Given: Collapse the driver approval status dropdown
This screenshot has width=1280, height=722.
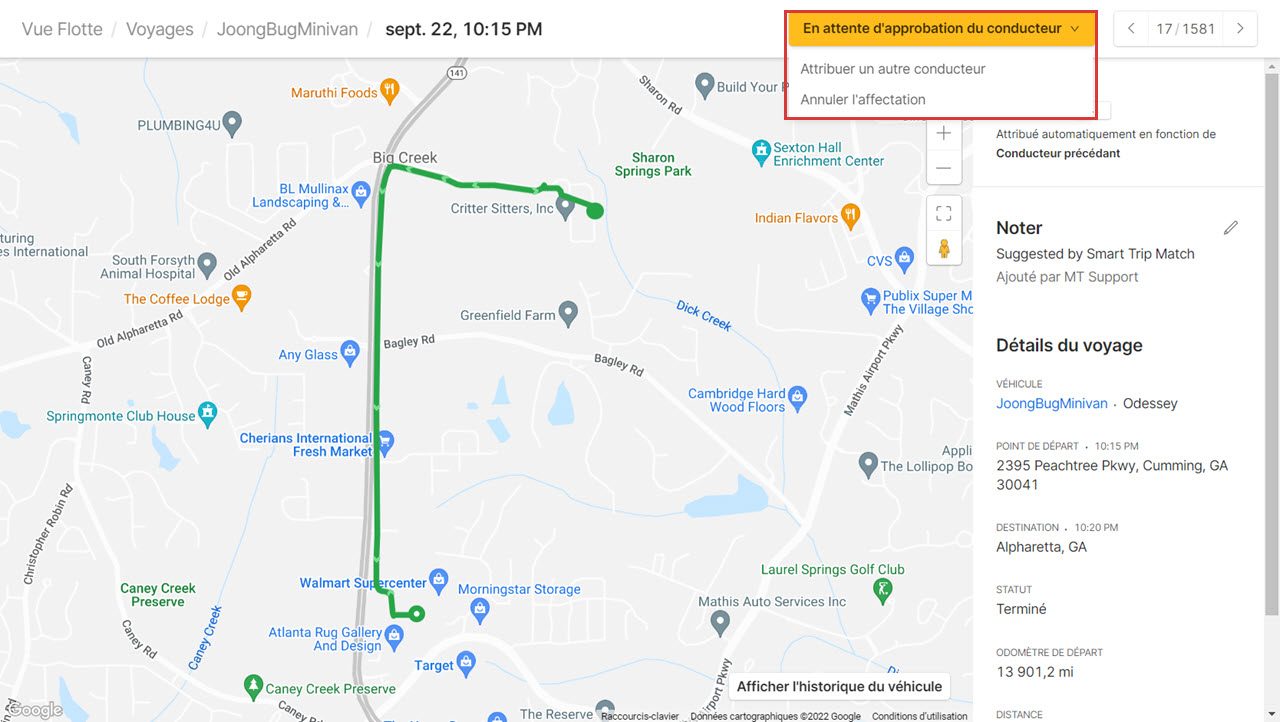Looking at the screenshot, I should pos(941,29).
